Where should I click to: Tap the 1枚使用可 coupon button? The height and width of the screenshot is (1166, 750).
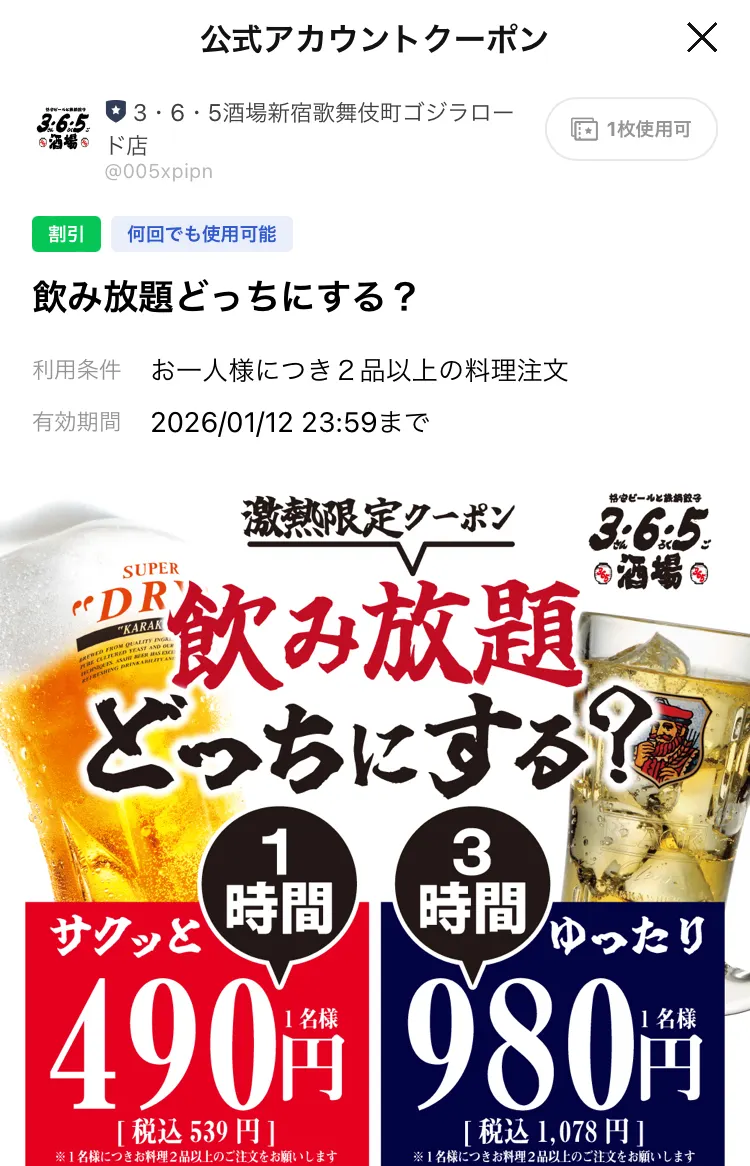[x=631, y=129]
